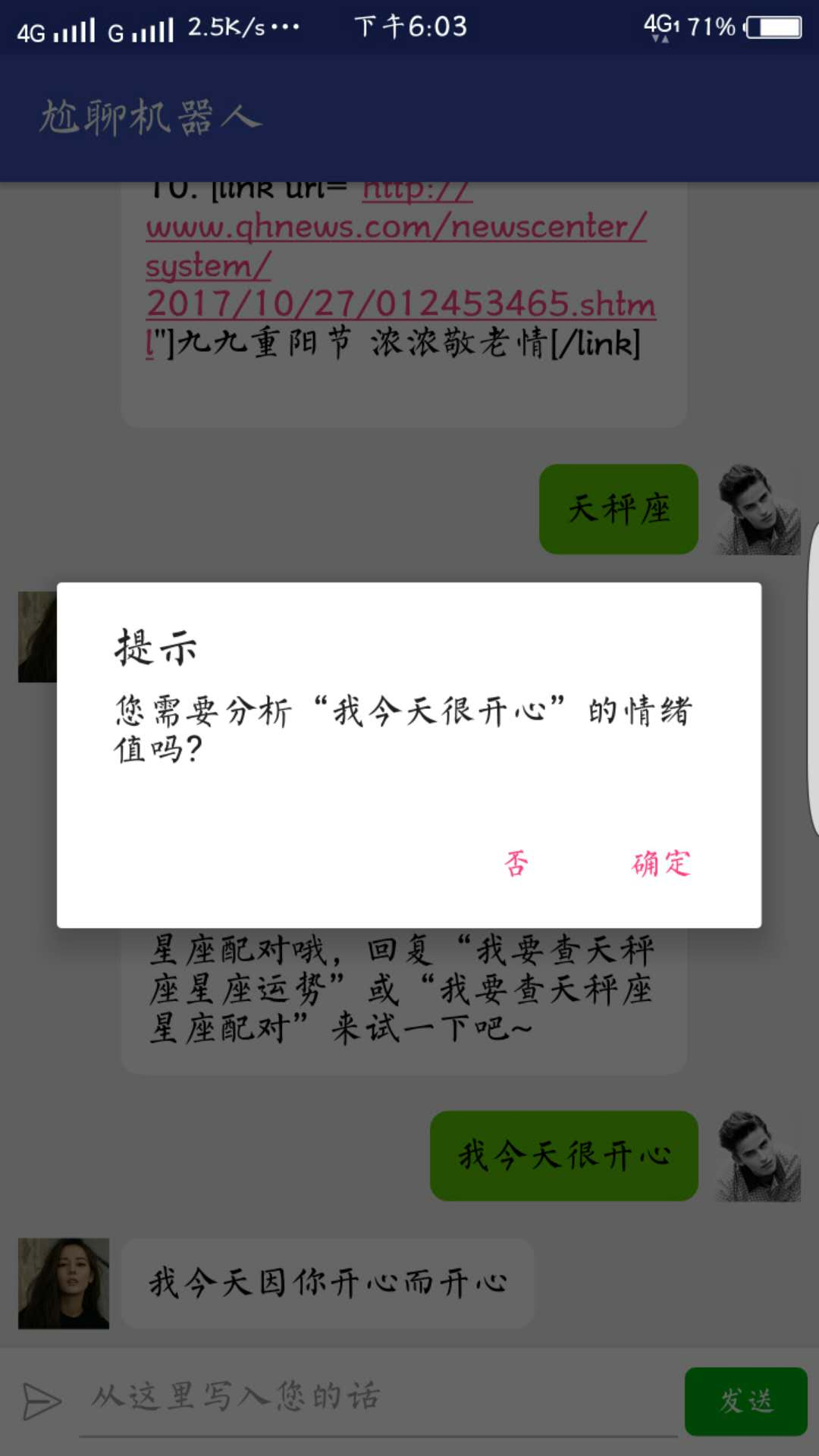
Task: Decline emotion analysis by tapping 否
Action: [516, 863]
